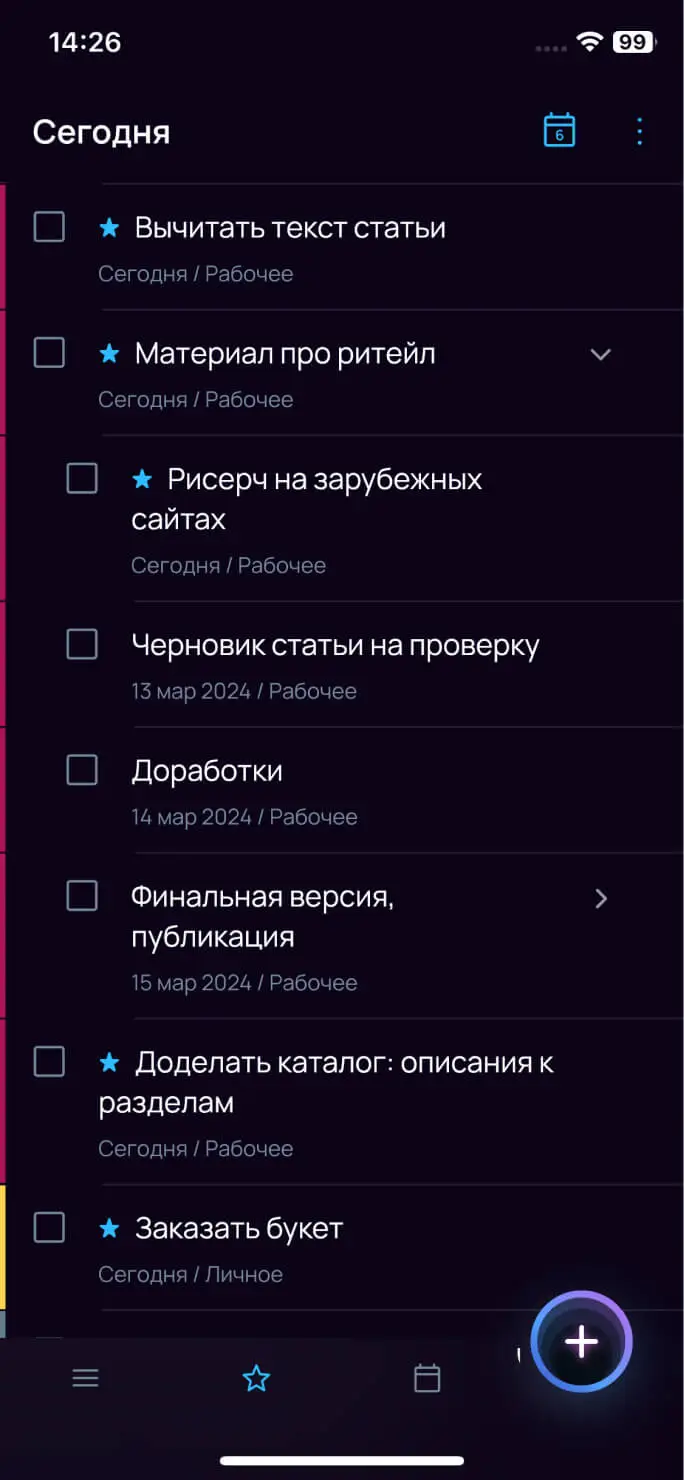Switch to the calendar tab
This screenshot has width=684, height=1480.
coord(427,1379)
